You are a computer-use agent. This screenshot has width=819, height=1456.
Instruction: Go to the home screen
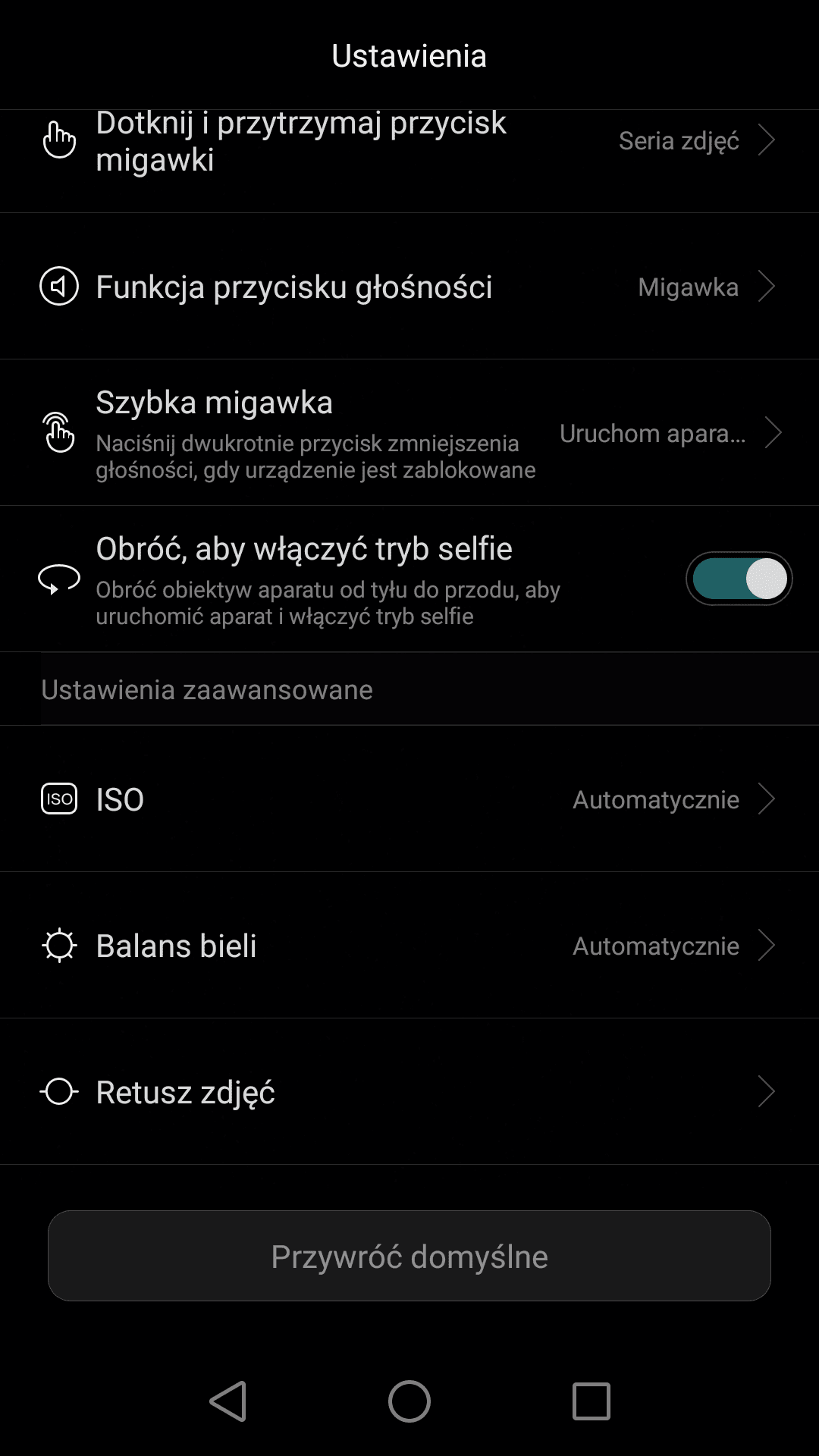pyautogui.click(x=409, y=1401)
